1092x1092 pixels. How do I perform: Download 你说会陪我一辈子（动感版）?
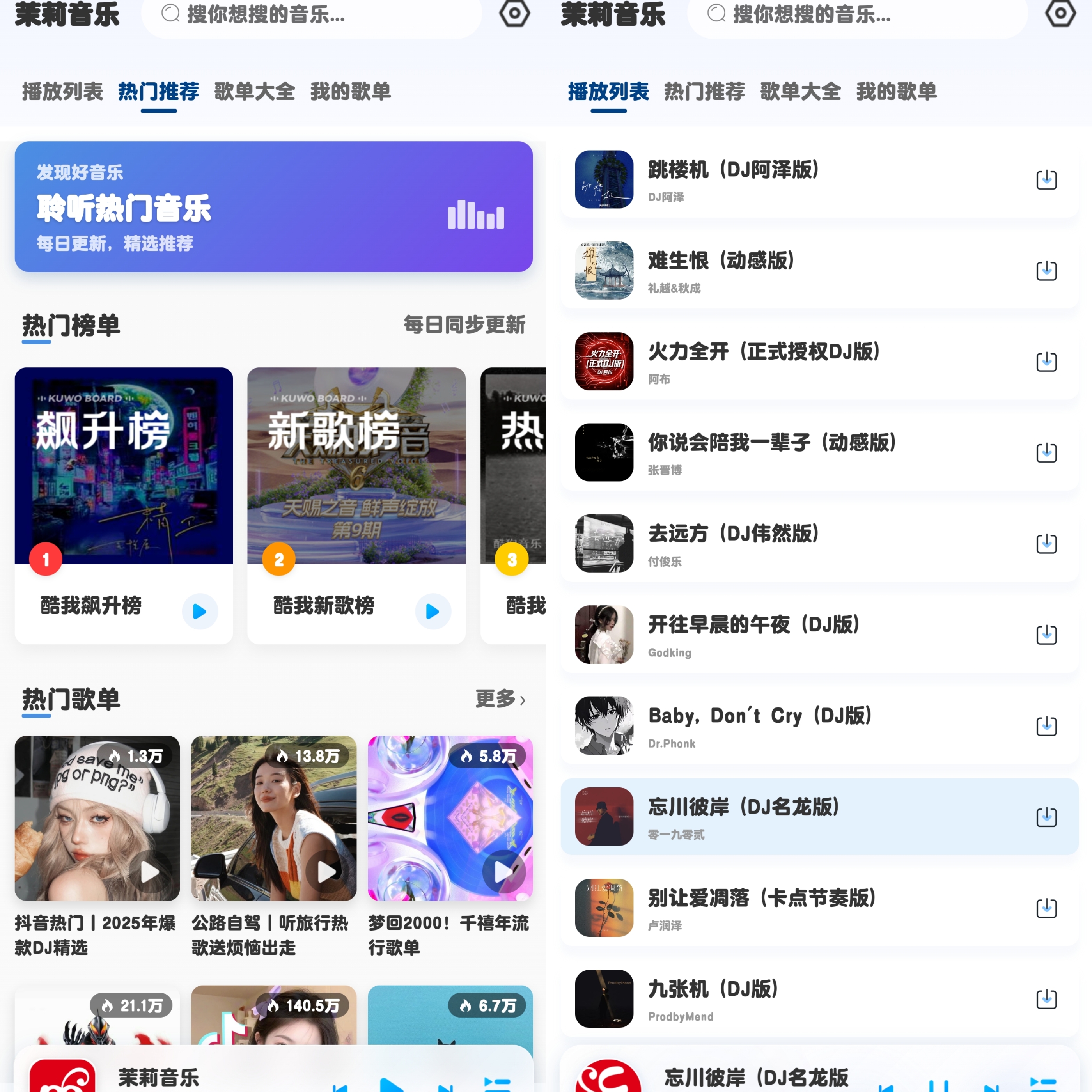tap(1046, 452)
